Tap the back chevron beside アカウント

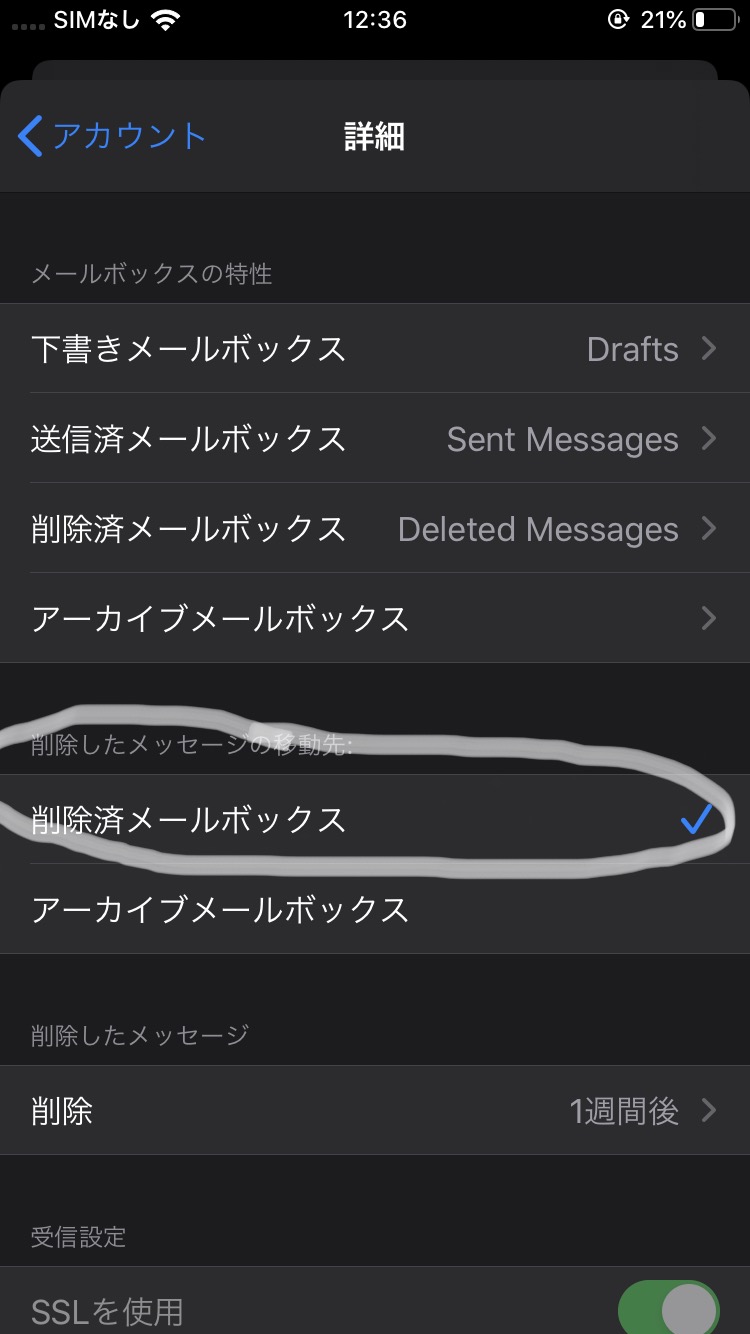[x=30, y=136]
